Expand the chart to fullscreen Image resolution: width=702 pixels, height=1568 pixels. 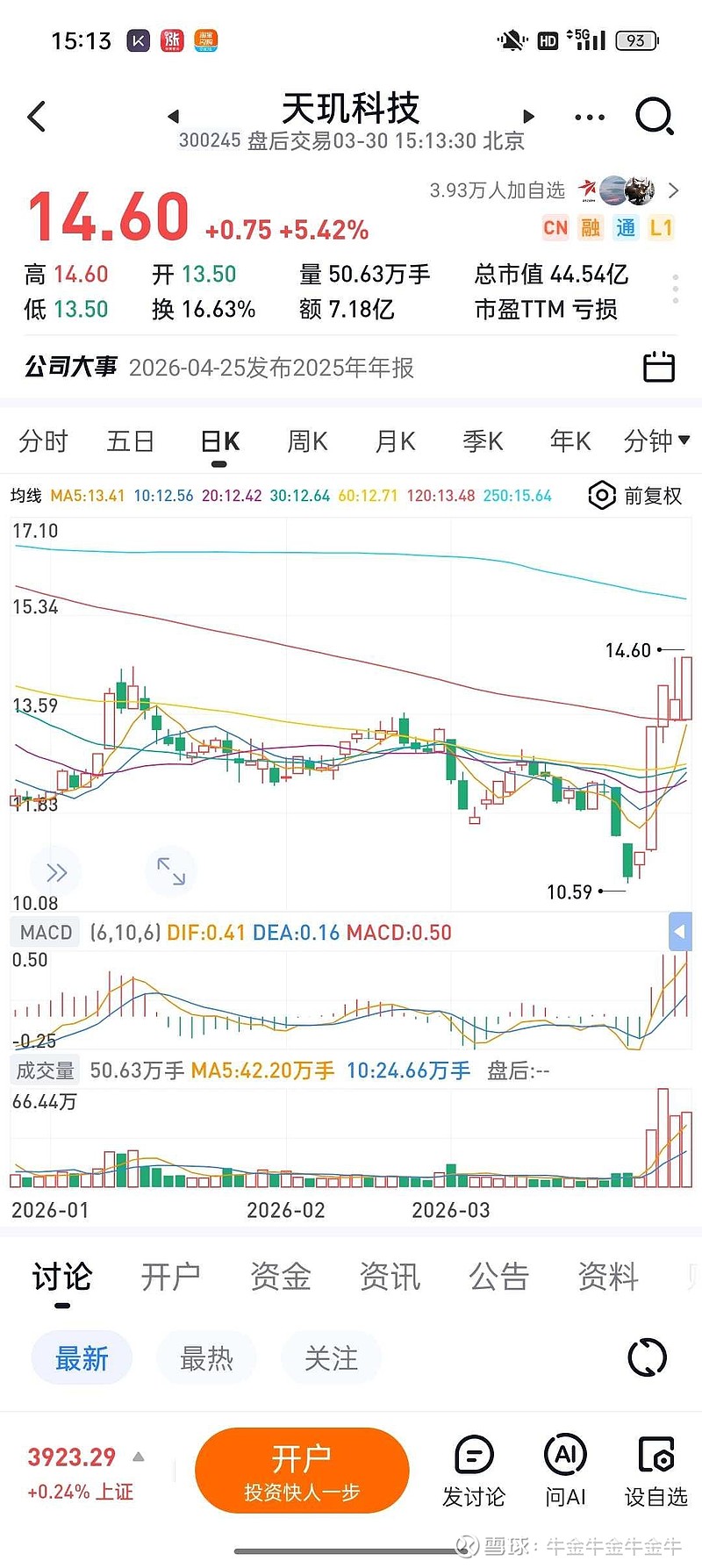171,871
